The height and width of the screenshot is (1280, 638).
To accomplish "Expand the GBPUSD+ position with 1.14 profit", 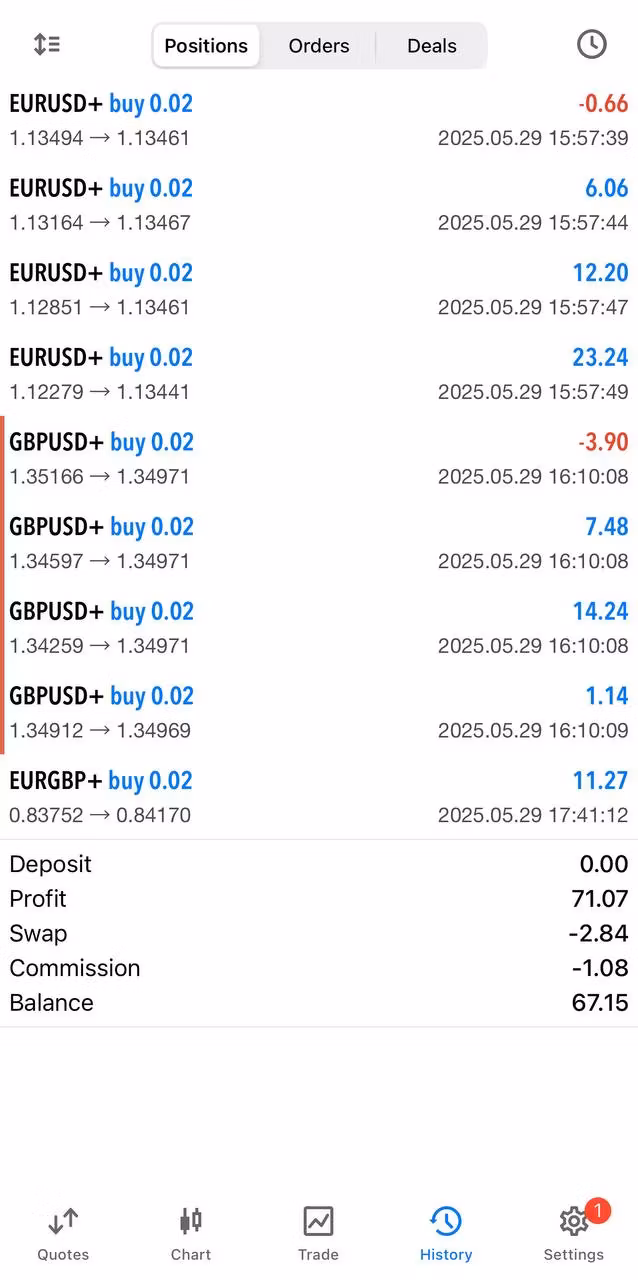I will click(319, 712).
